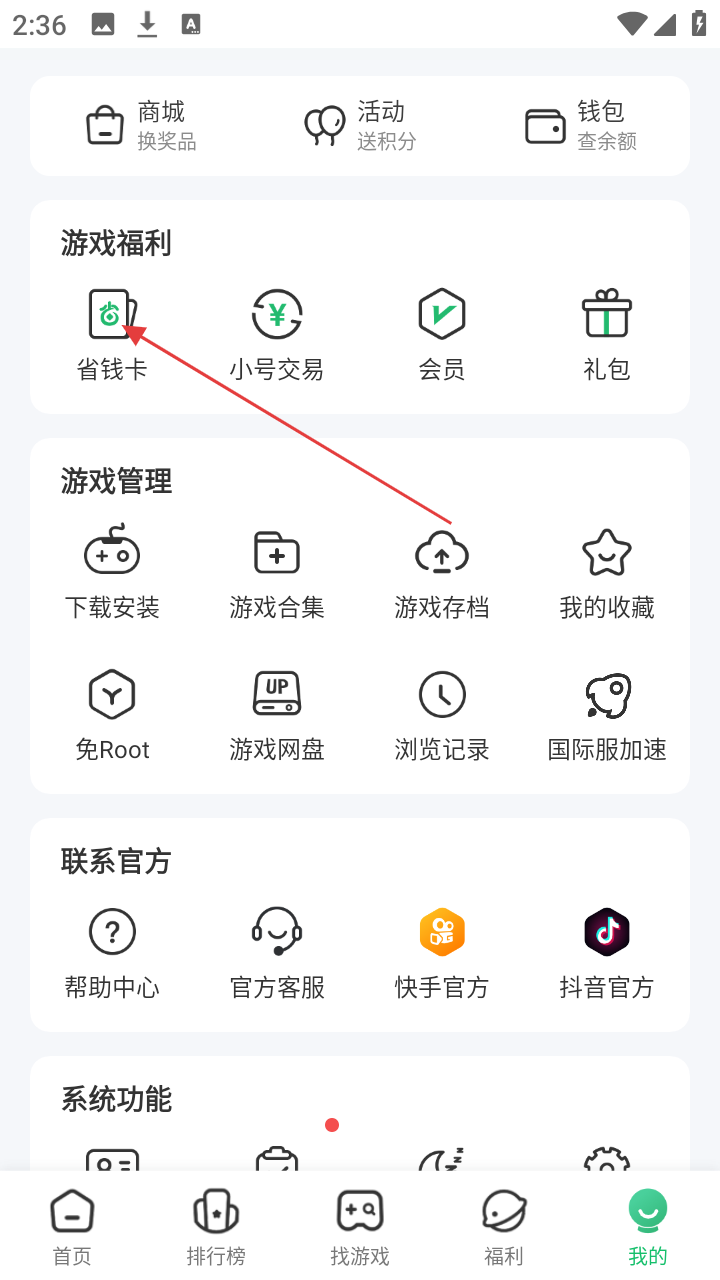Open 帮助中心 help center
This screenshot has width=720, height=1280.
pos(112,952)
